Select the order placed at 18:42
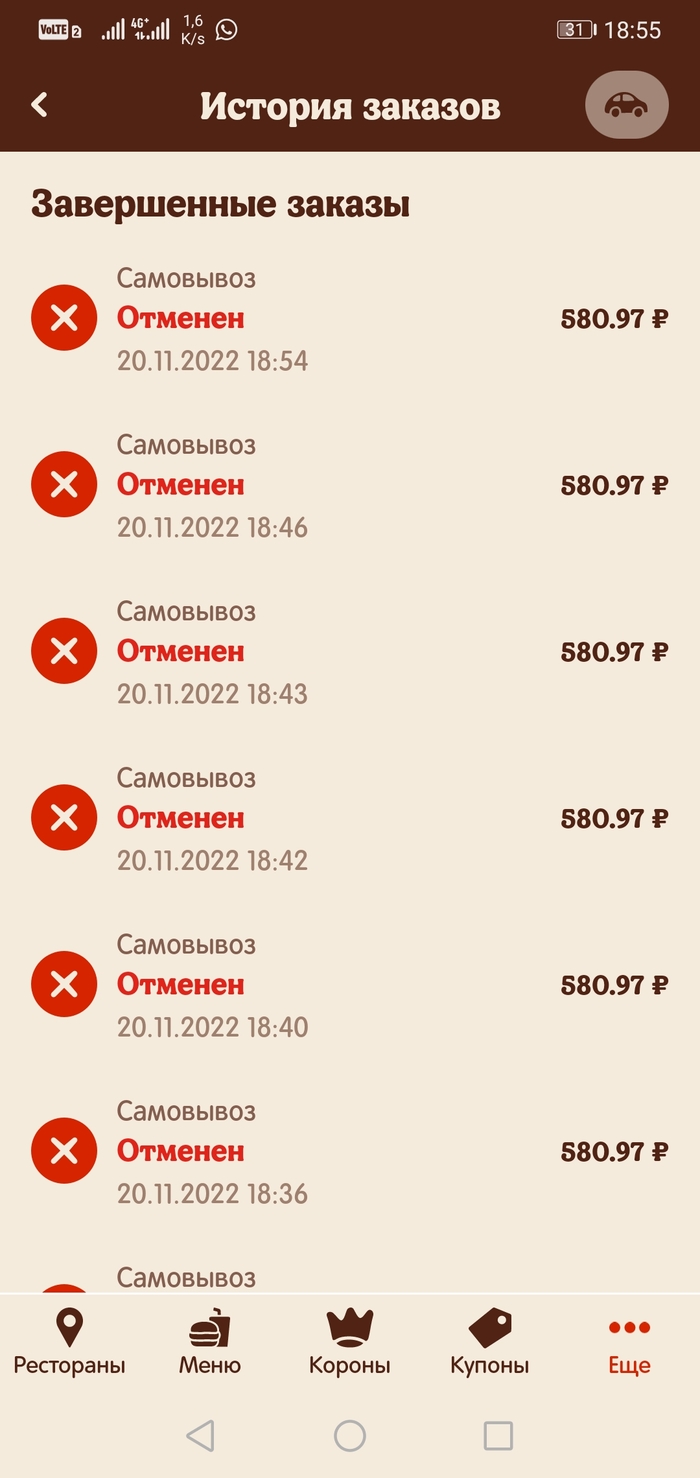This screenshot has height=1478, width=700. (349, 819)
